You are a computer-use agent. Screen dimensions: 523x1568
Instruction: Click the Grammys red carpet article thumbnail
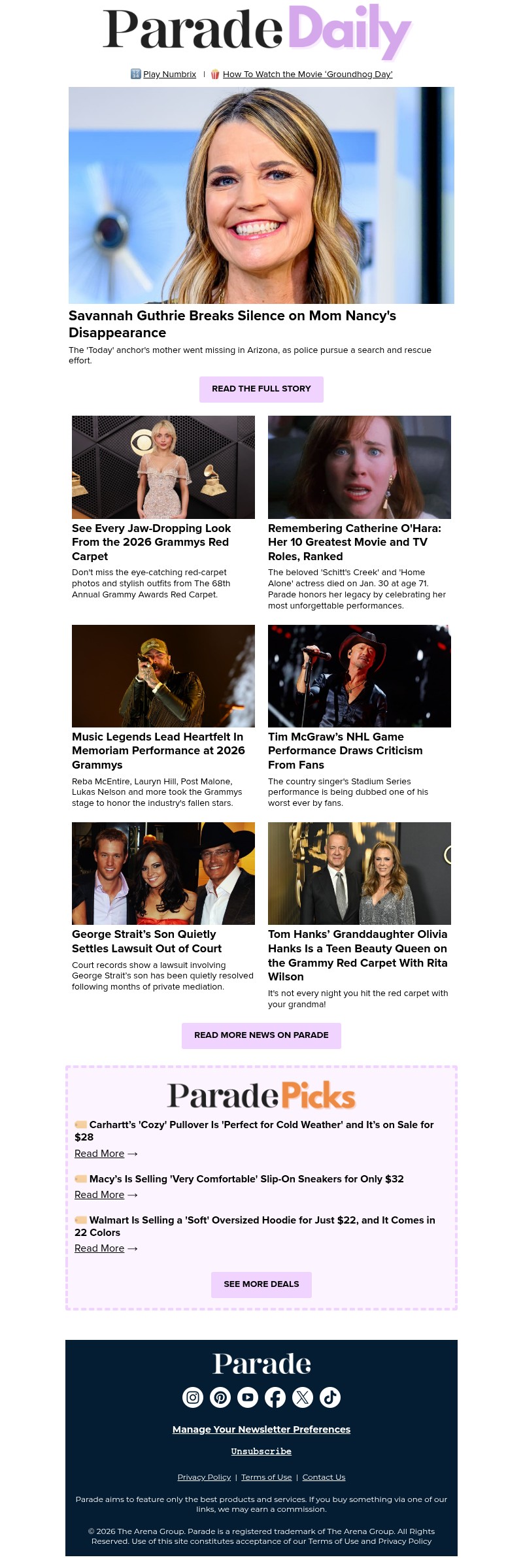(x=163, y=467)
